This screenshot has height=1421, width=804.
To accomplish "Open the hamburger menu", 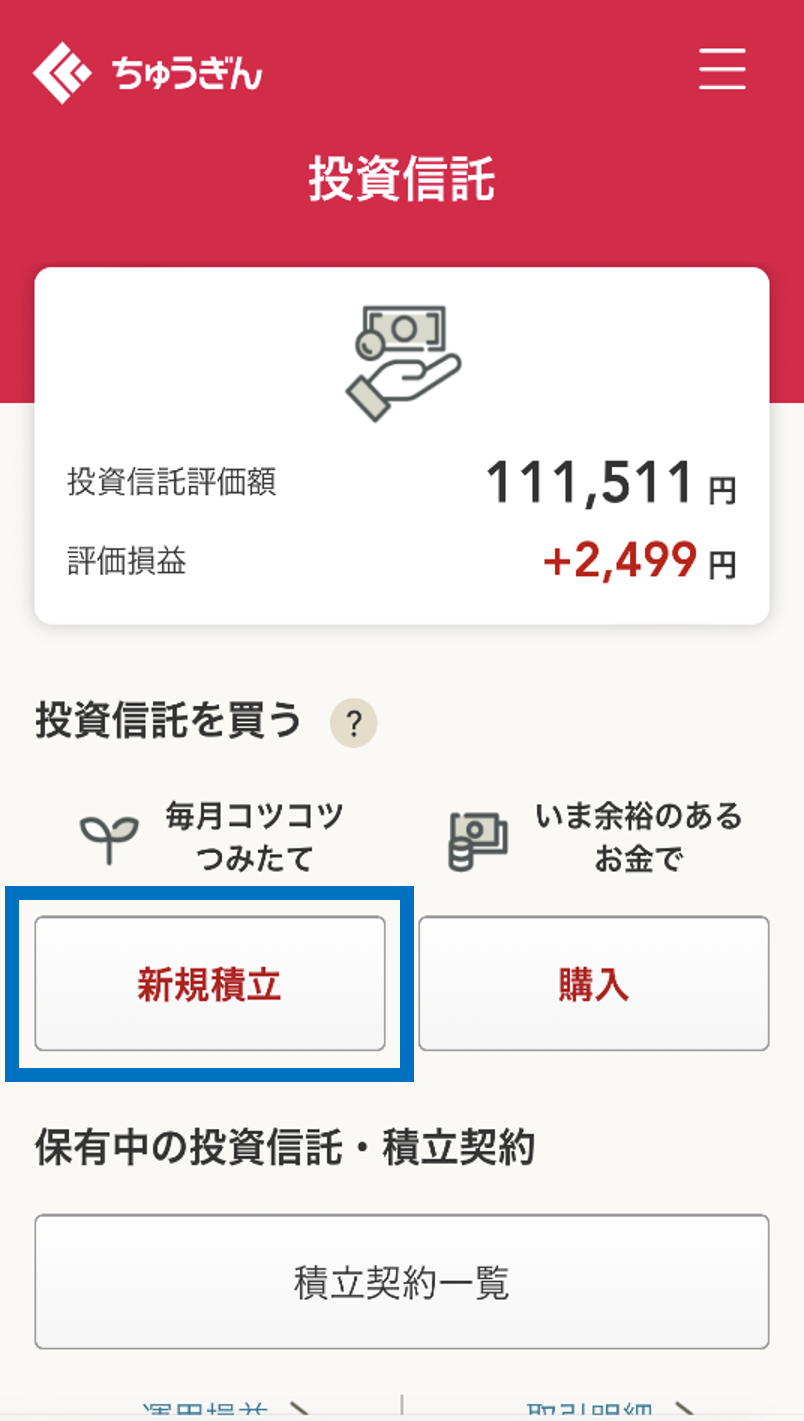I will pos(722,69).
